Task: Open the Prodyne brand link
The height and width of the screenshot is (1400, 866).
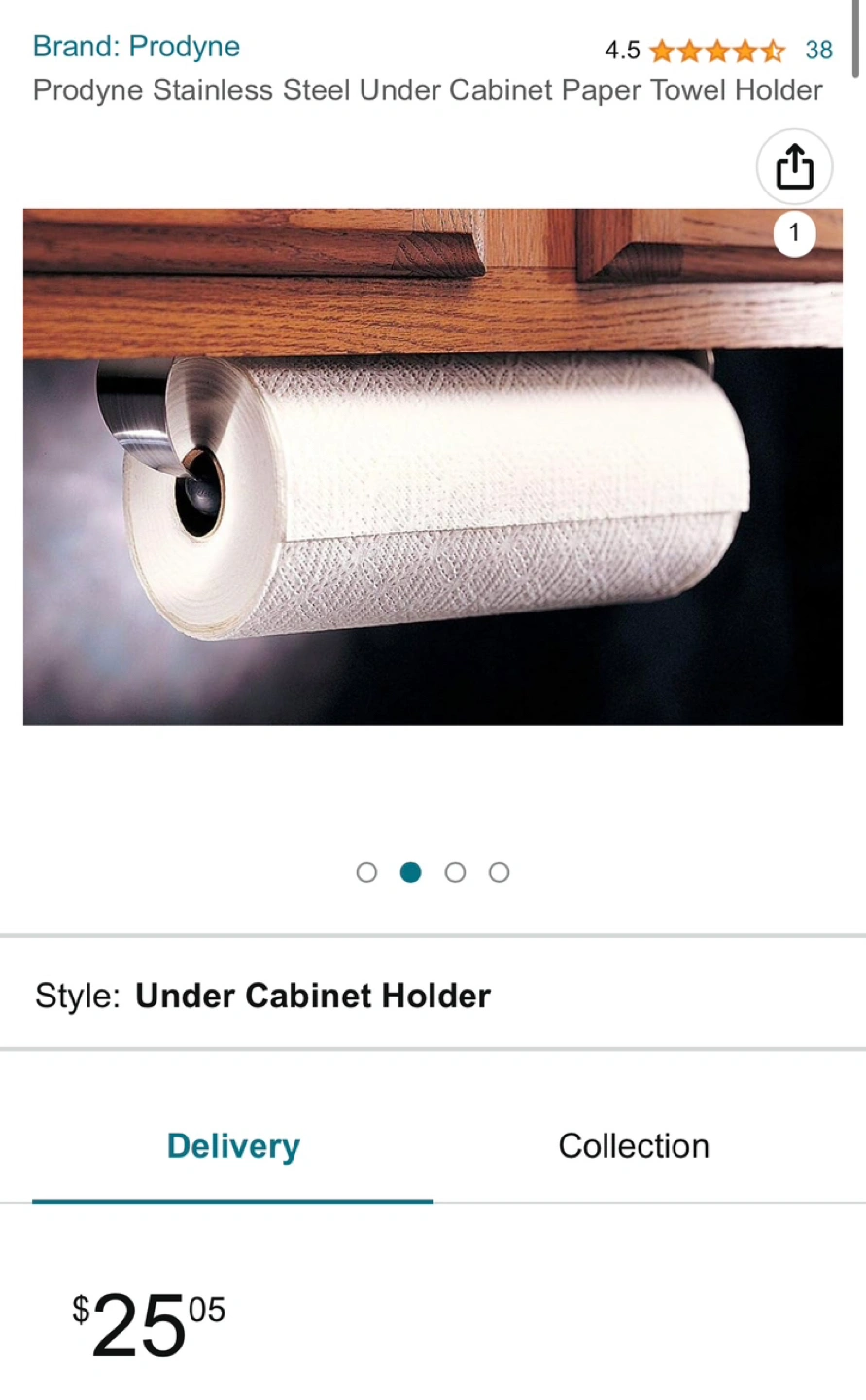Action: click(136, 47)
